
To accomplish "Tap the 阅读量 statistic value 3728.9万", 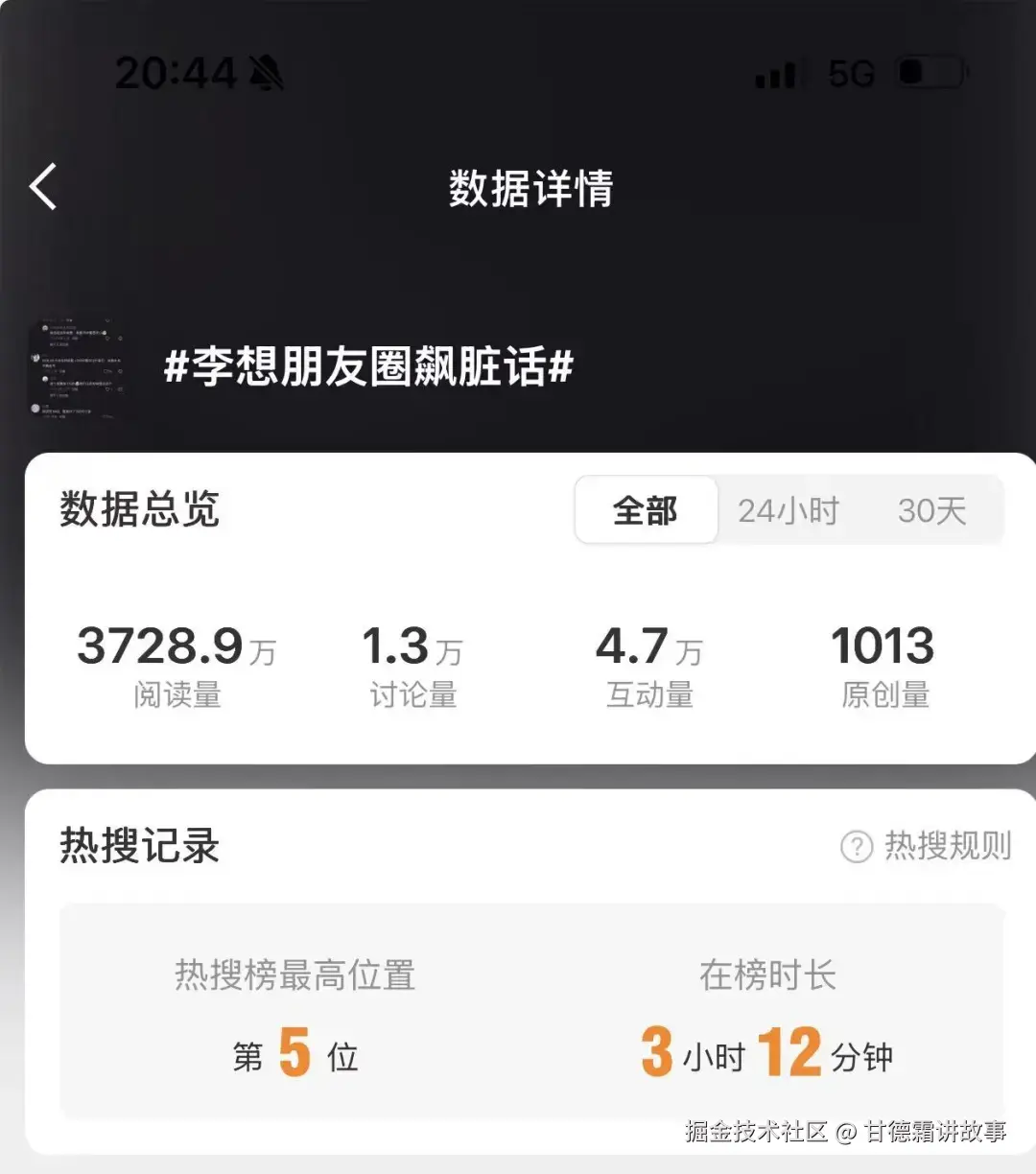I will (x=177, y=645).
